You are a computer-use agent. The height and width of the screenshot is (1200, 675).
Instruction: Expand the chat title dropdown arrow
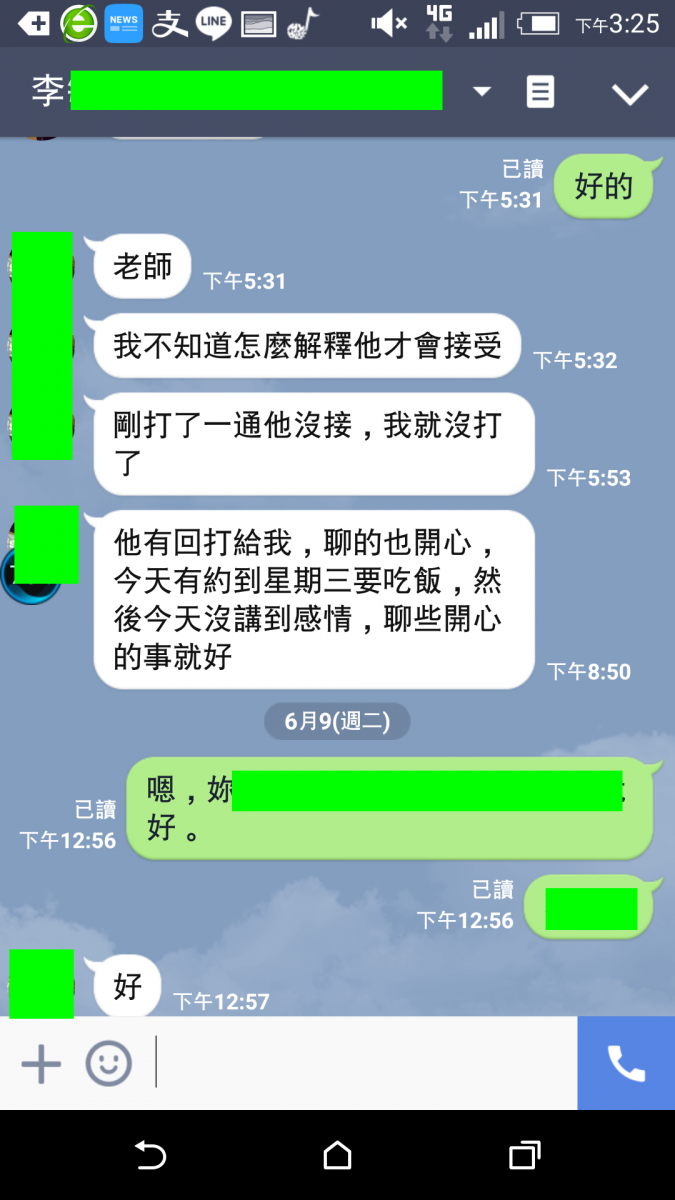click(x=482, y=92)
